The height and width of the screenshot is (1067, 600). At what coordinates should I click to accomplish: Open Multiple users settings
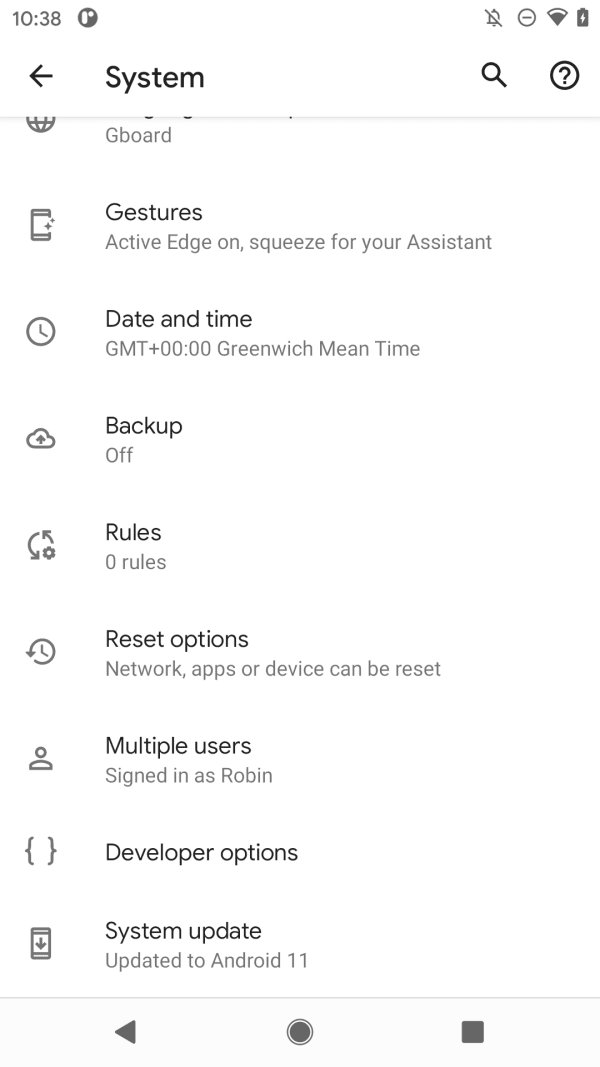coord(300,759)
